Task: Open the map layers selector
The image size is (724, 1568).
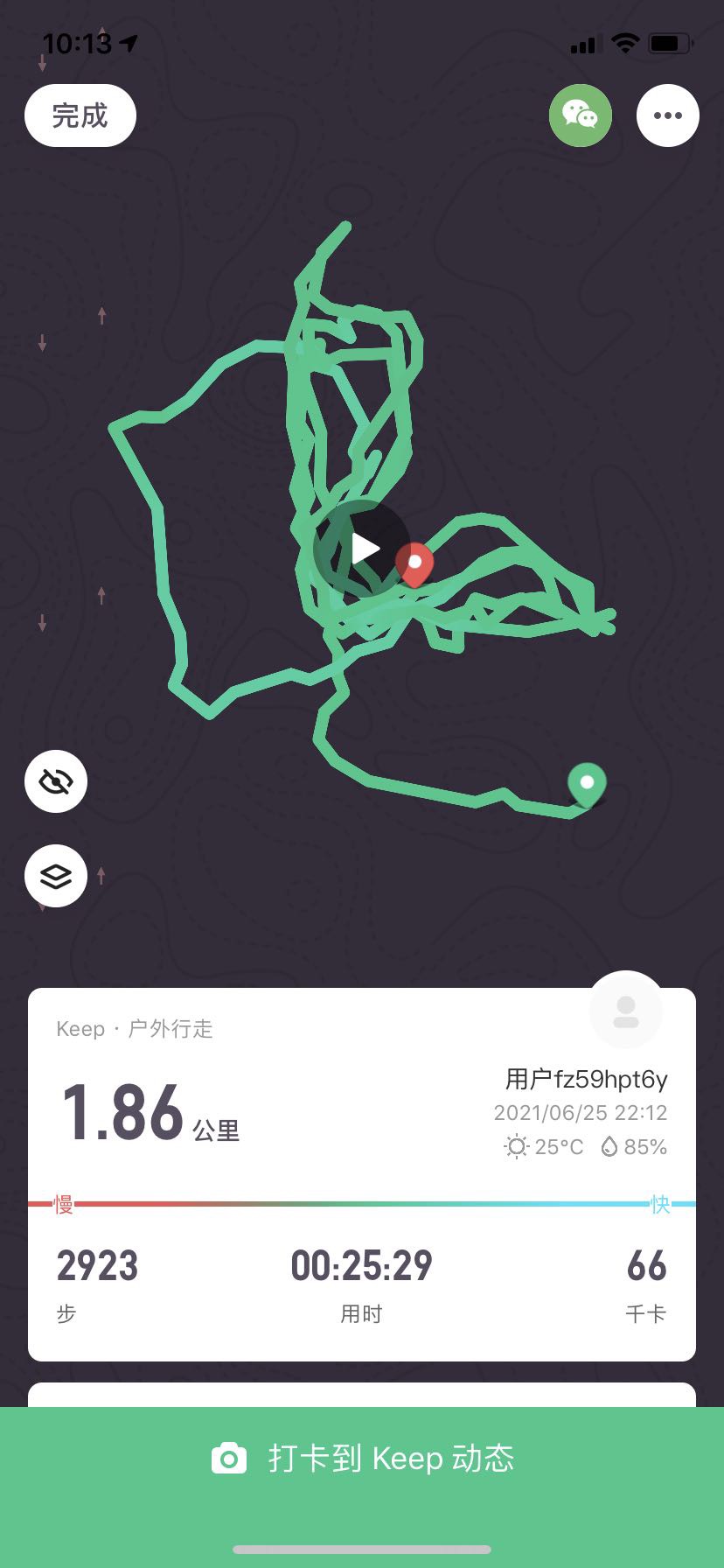Action: [56, 876]
